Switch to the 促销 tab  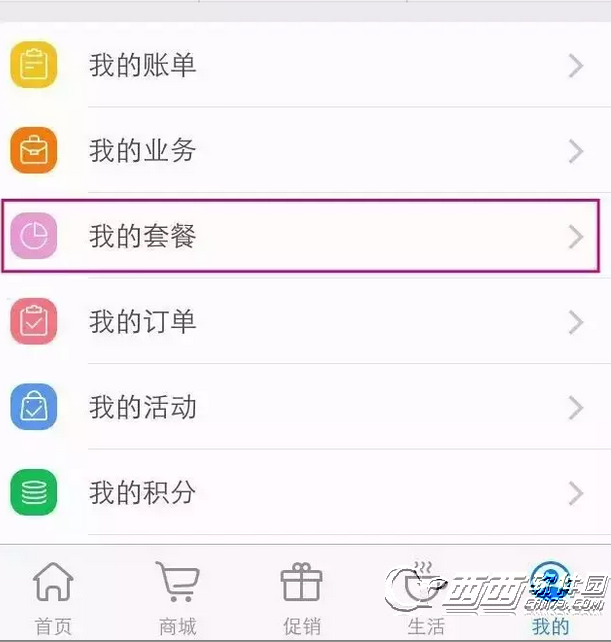coord(301,596)
